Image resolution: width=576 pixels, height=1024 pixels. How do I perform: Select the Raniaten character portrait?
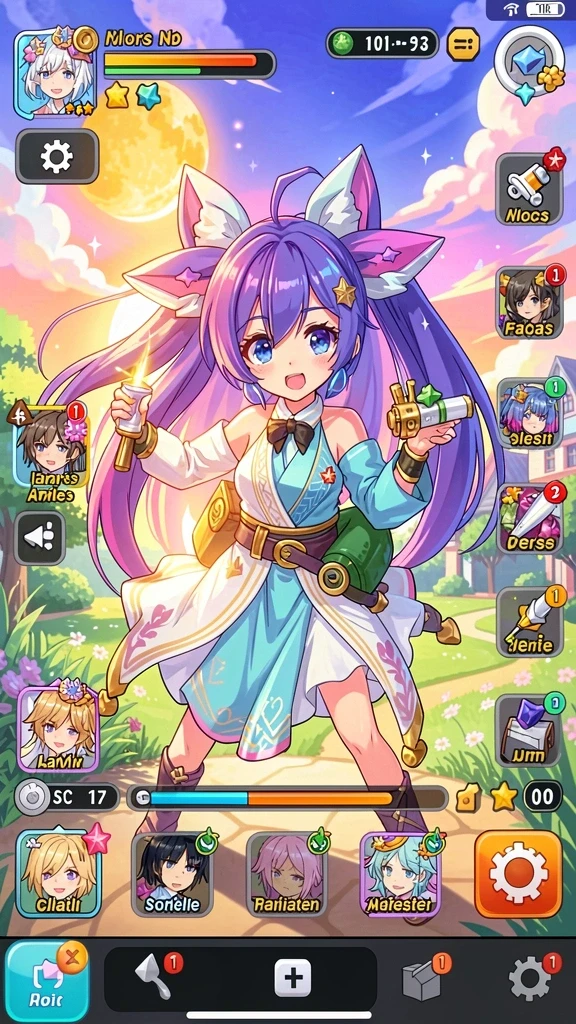click(287, 875)
